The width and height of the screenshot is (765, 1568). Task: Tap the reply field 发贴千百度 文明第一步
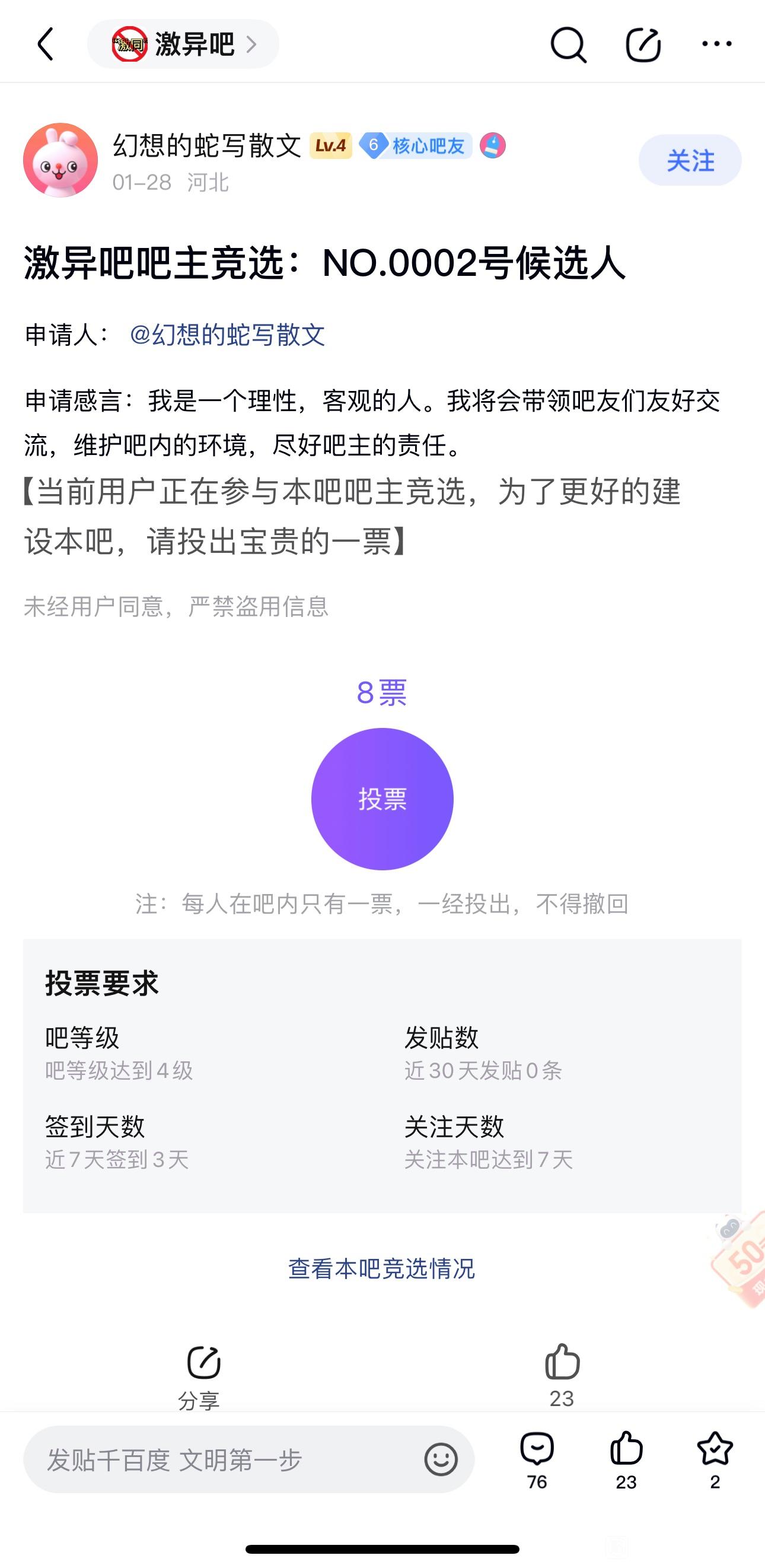click(225, 1459)
